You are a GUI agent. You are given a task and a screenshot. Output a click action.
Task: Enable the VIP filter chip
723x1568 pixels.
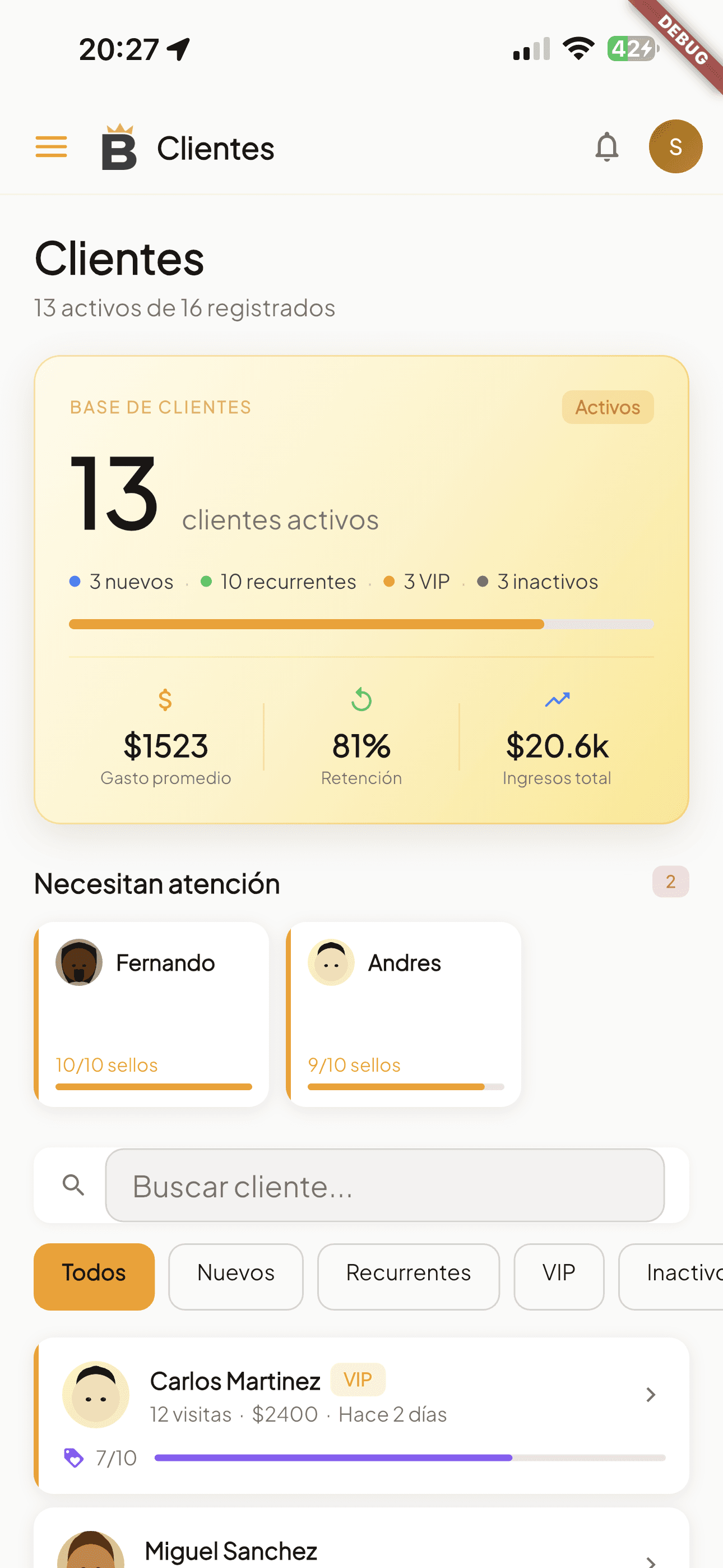pos(558,1271)
